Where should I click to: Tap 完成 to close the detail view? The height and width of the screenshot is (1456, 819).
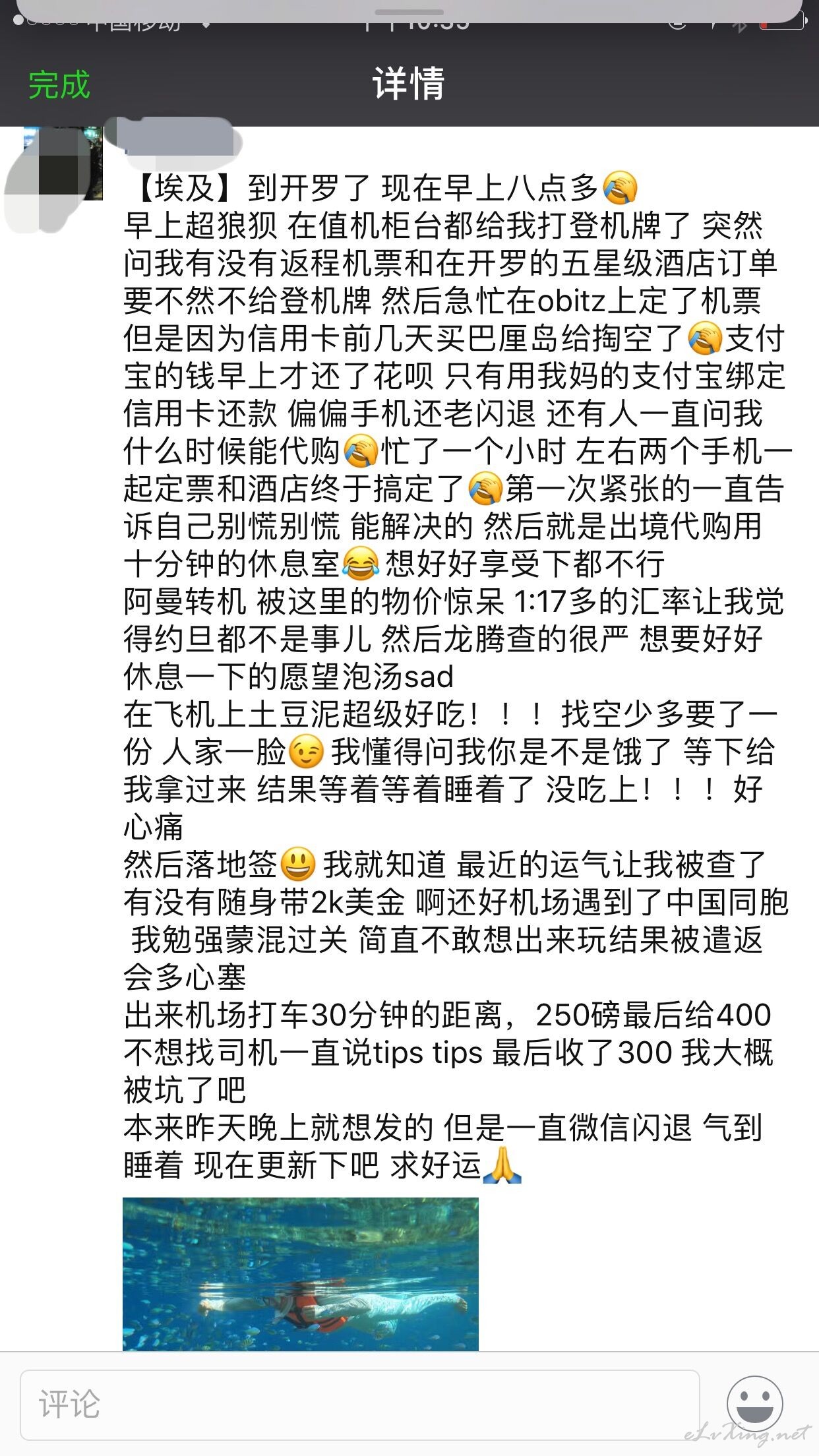[59, 85]
